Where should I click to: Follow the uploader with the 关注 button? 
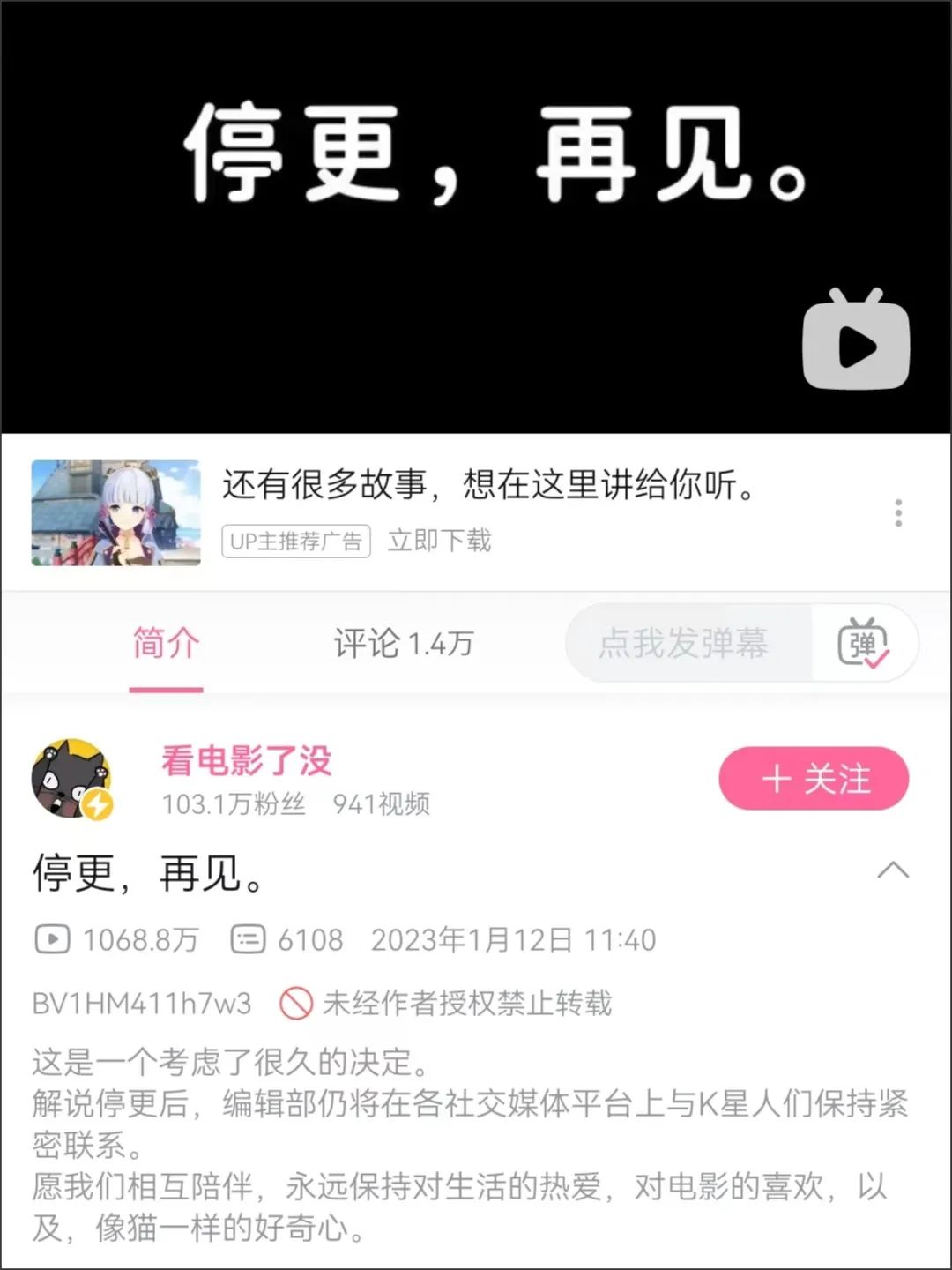coord(814,779)
